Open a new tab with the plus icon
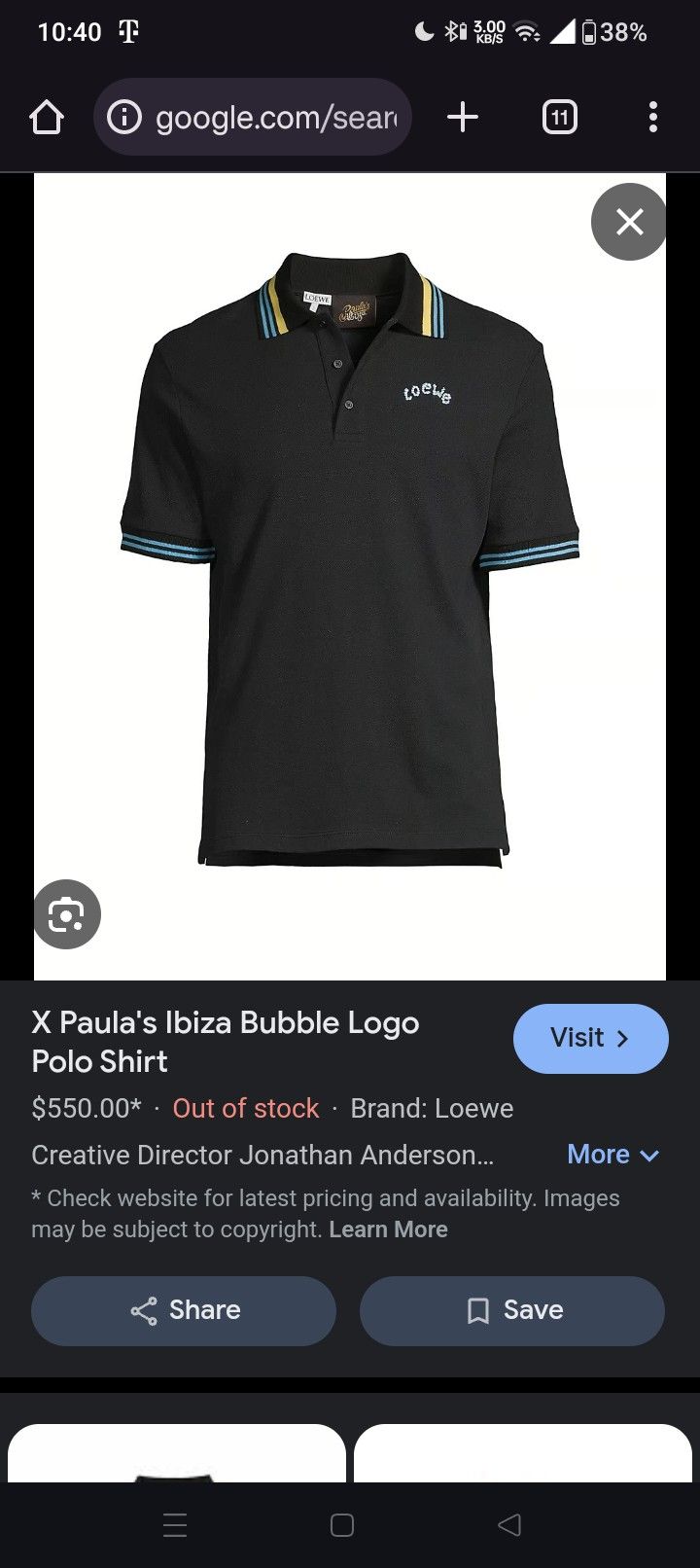The image size is (700, 1568). point(462,117)
